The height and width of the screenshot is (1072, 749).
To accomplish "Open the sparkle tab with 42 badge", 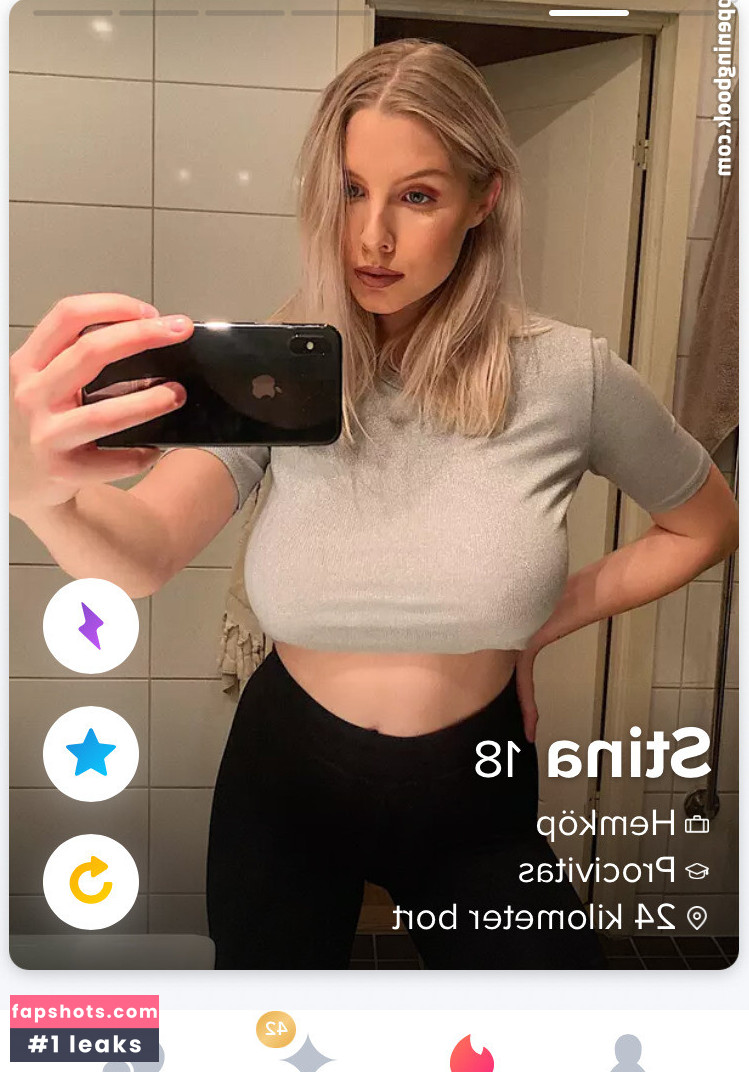I will pos(306,1053).
